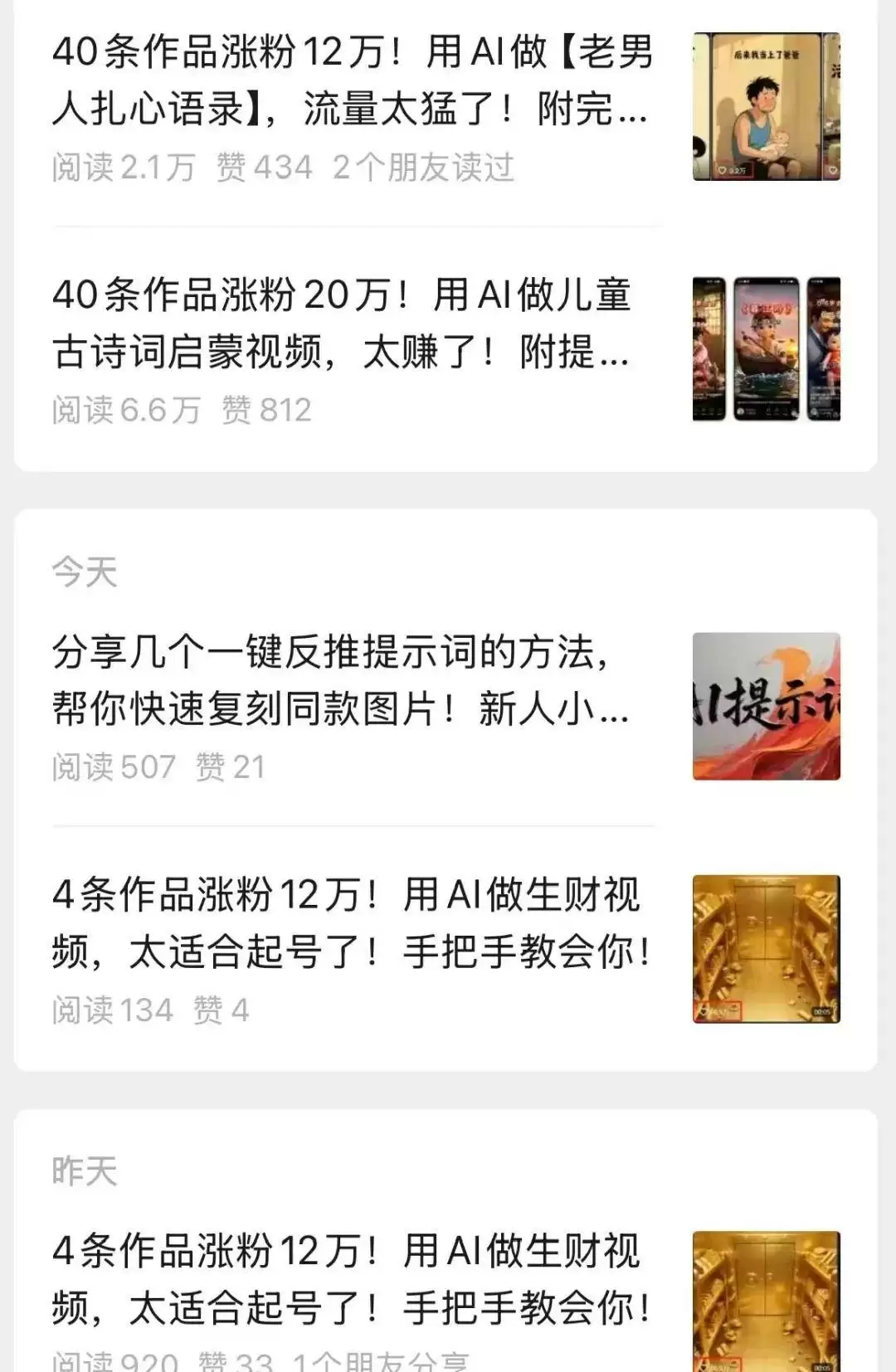Click the 赞812 like count
The height and width of the screenshot is (1372, 896).
click(x=265, y=408)
